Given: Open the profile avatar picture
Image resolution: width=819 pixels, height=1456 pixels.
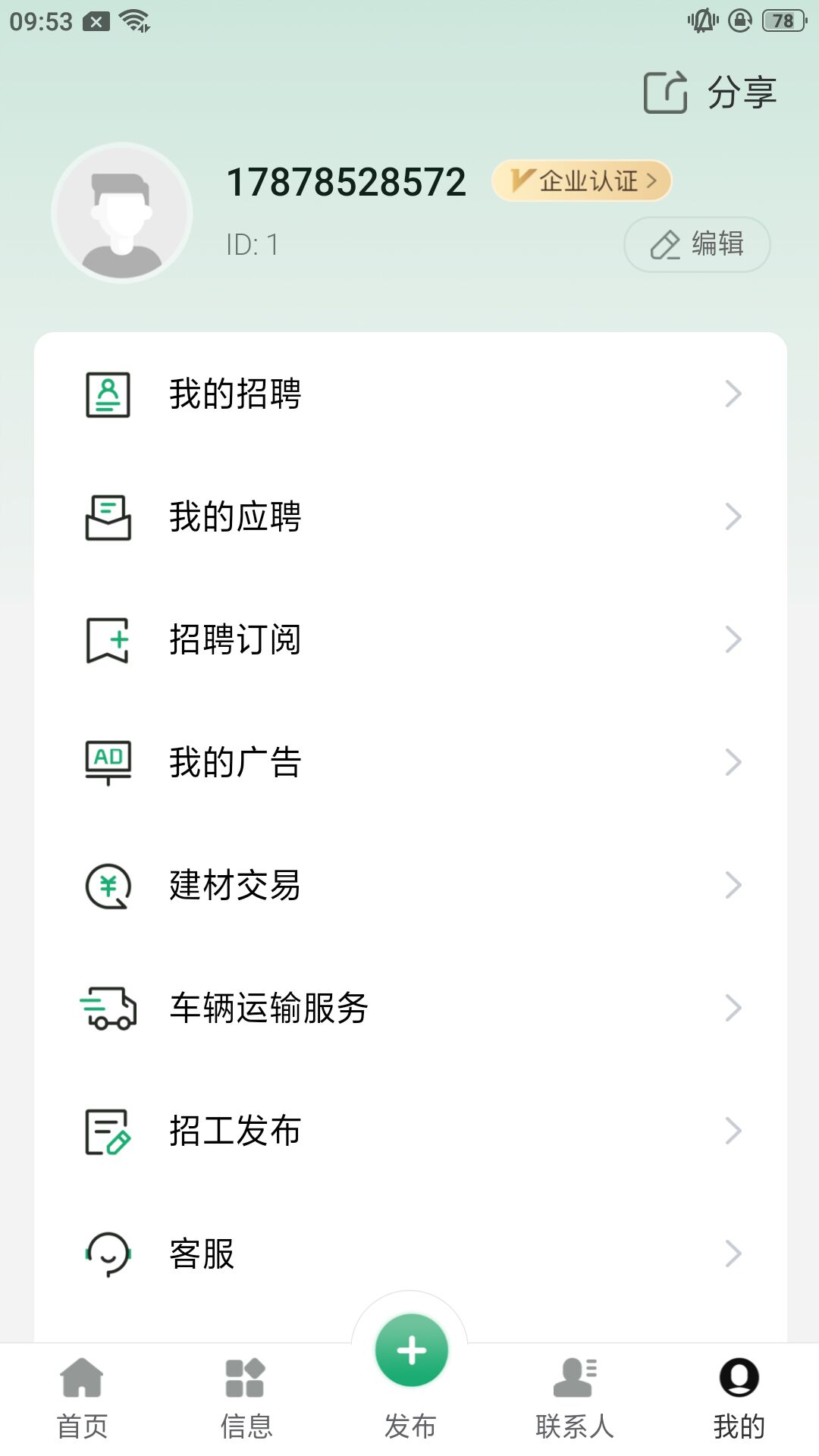Looking at the screenshot, I should coord(122,213).
